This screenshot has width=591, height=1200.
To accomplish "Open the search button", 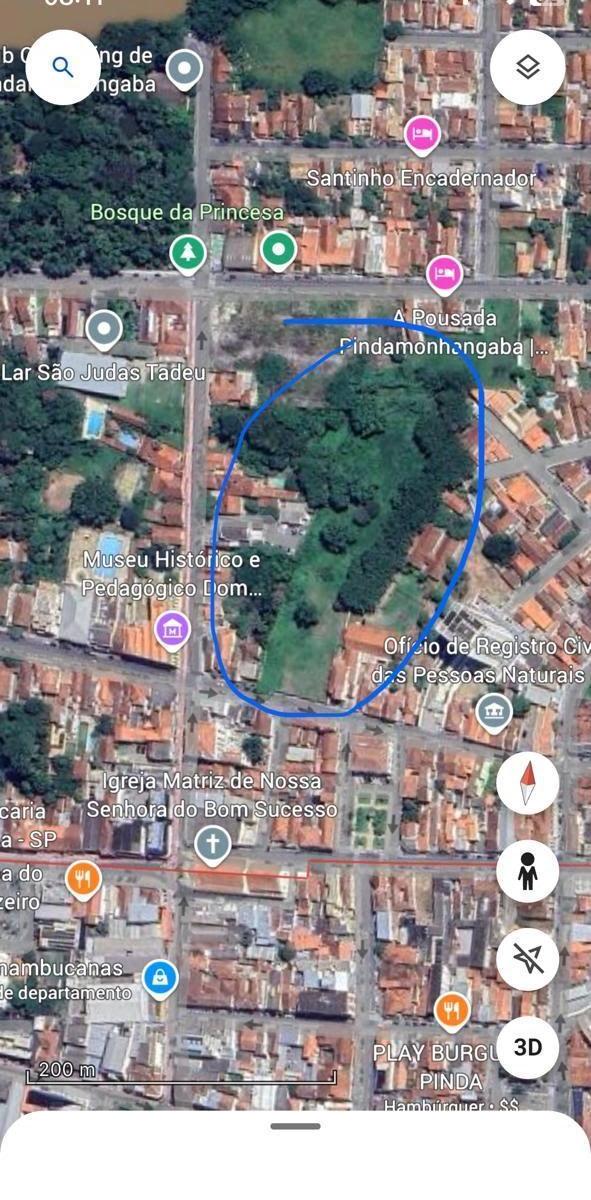I will tap(63, 67).
